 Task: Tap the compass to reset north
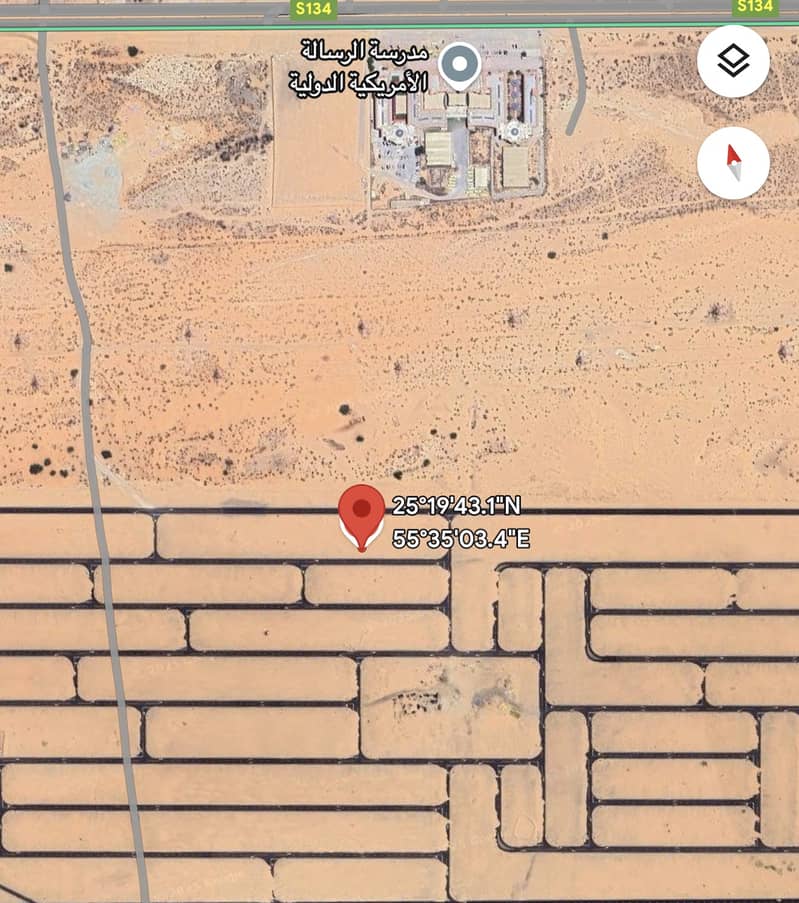733,162
